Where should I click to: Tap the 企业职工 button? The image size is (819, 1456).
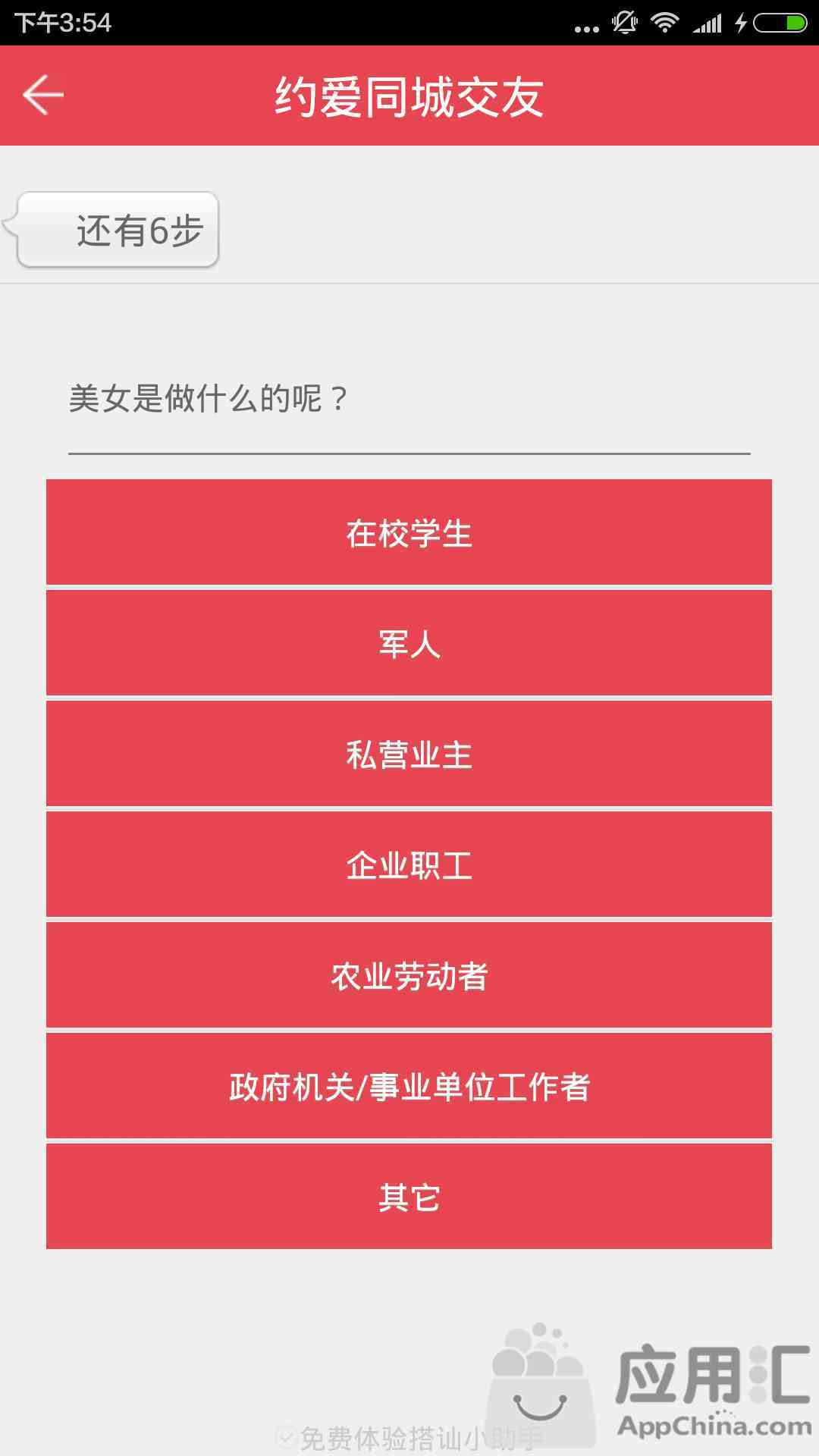(x=409, y=864)
